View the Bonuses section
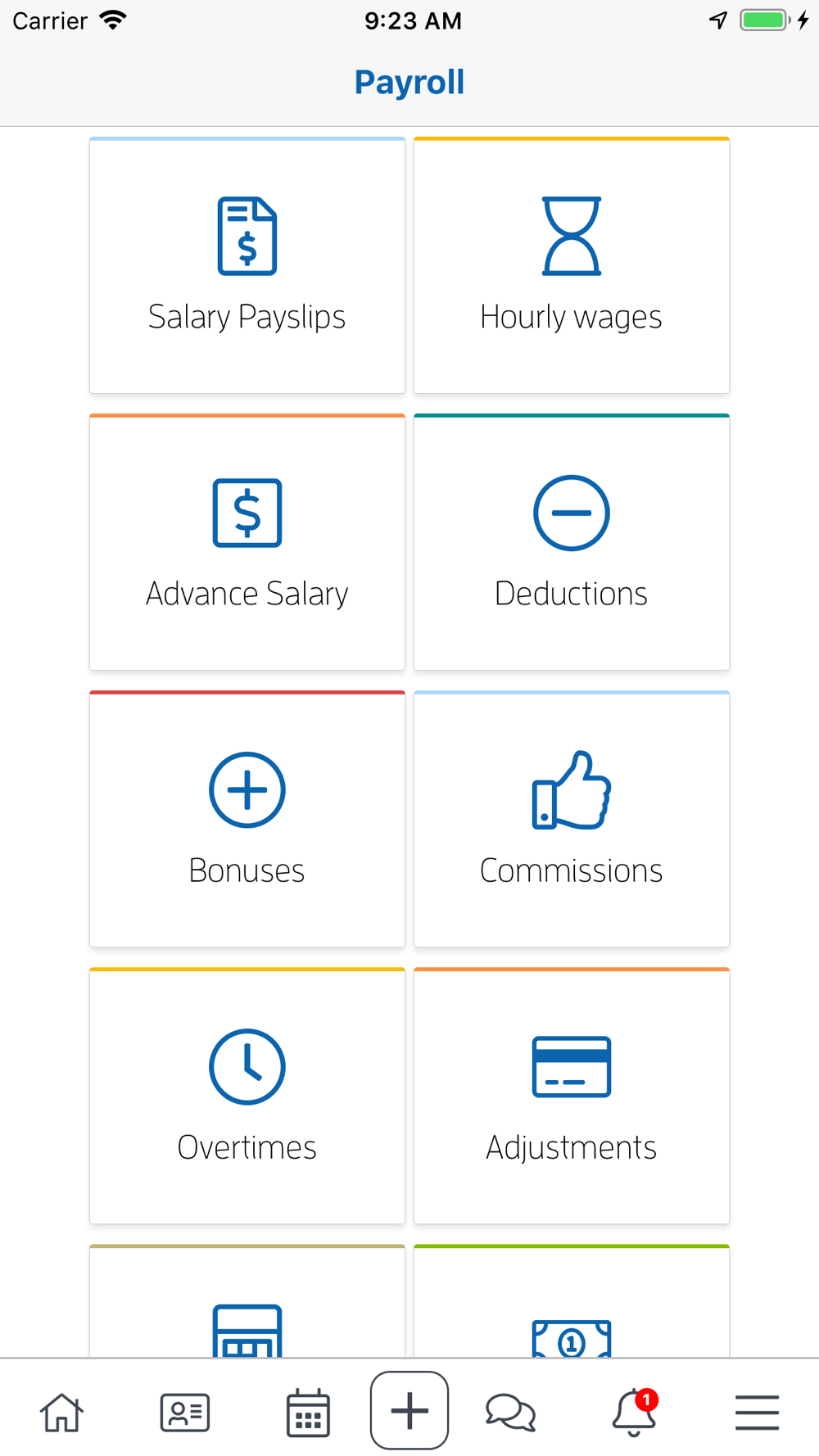819x1456 pixels. point(247,819)
